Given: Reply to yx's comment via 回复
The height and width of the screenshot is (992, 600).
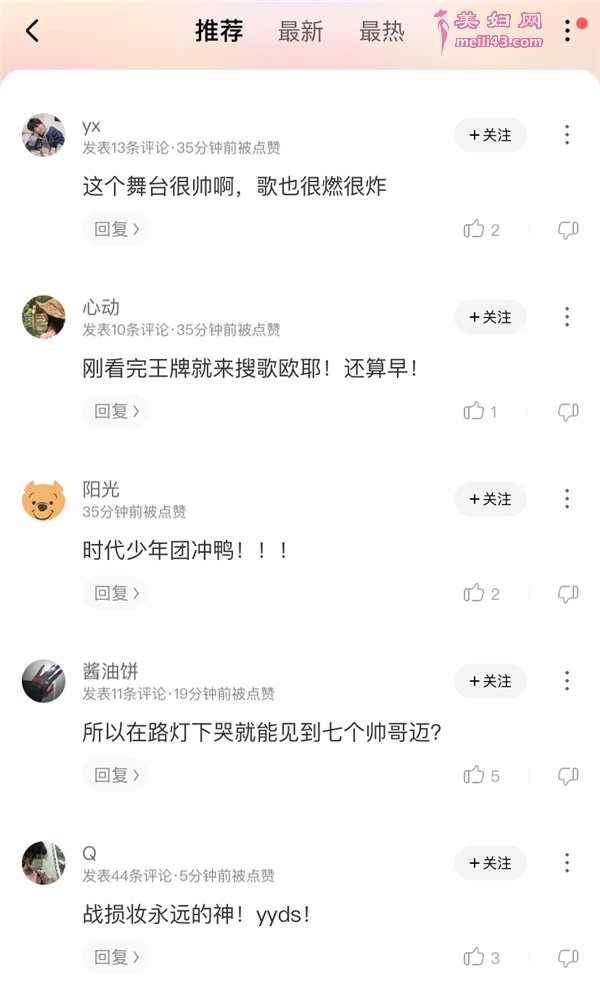Looking at the screenshot, I should (x=115, y=229).
